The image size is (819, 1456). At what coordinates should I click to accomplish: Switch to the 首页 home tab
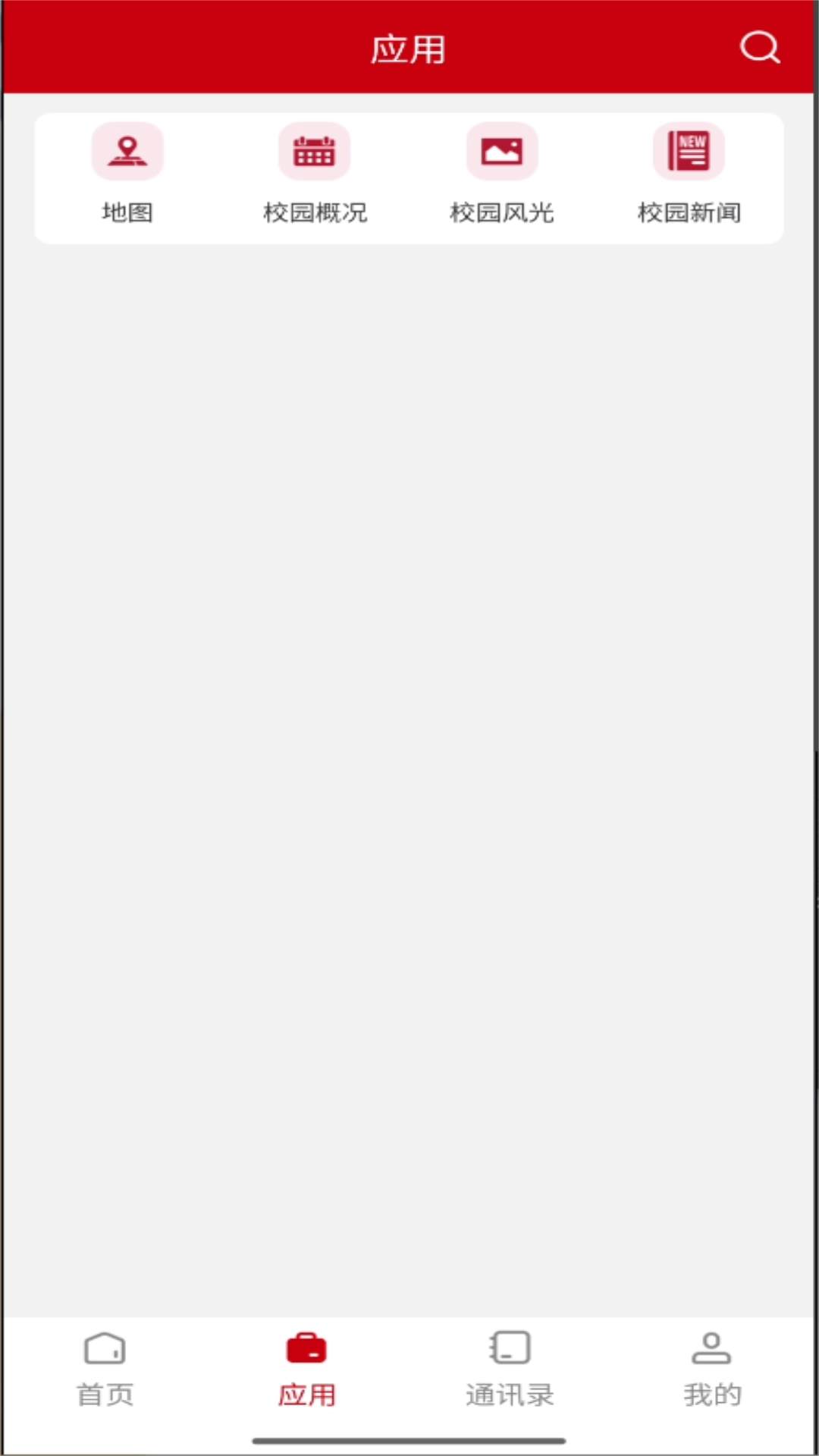click(105, 1370)
